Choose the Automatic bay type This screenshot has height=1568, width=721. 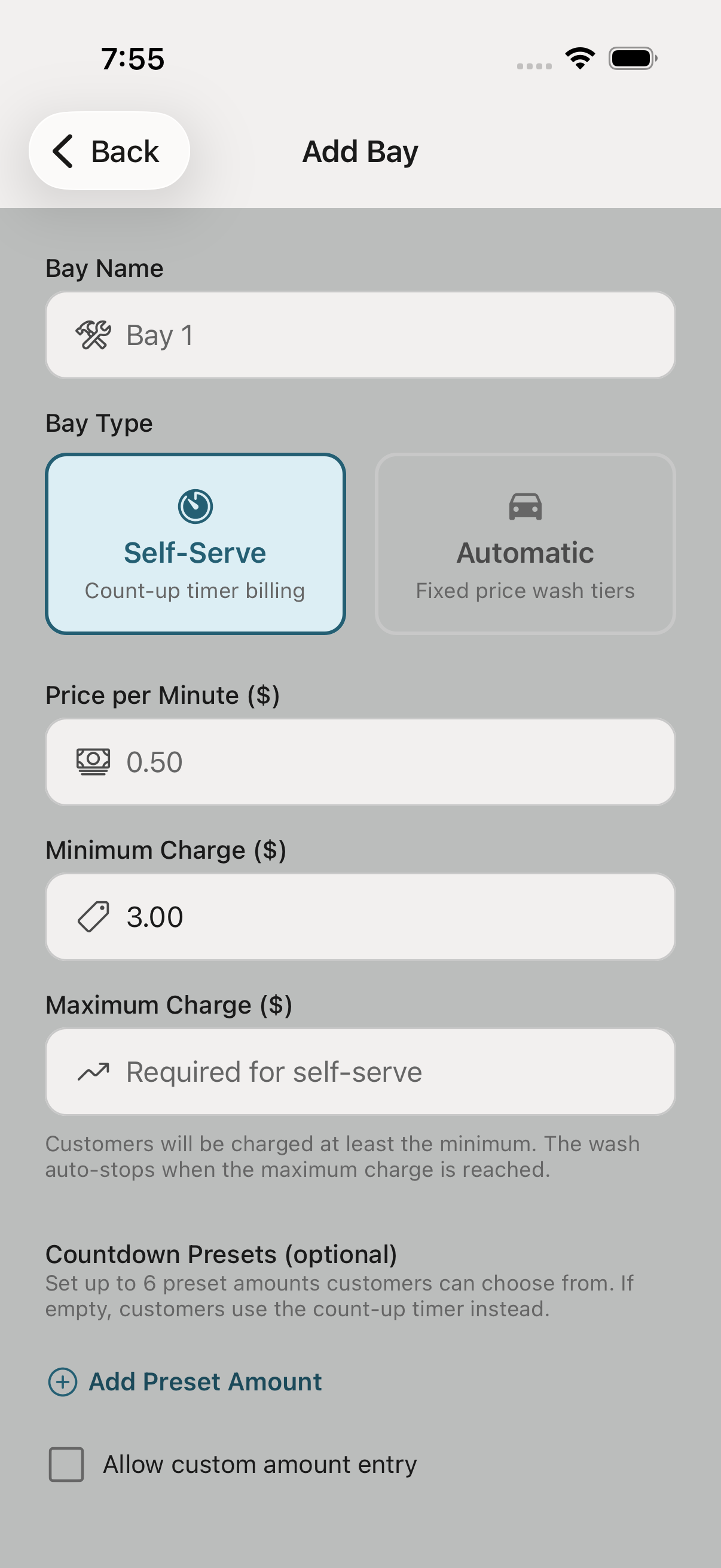point(525,544)
